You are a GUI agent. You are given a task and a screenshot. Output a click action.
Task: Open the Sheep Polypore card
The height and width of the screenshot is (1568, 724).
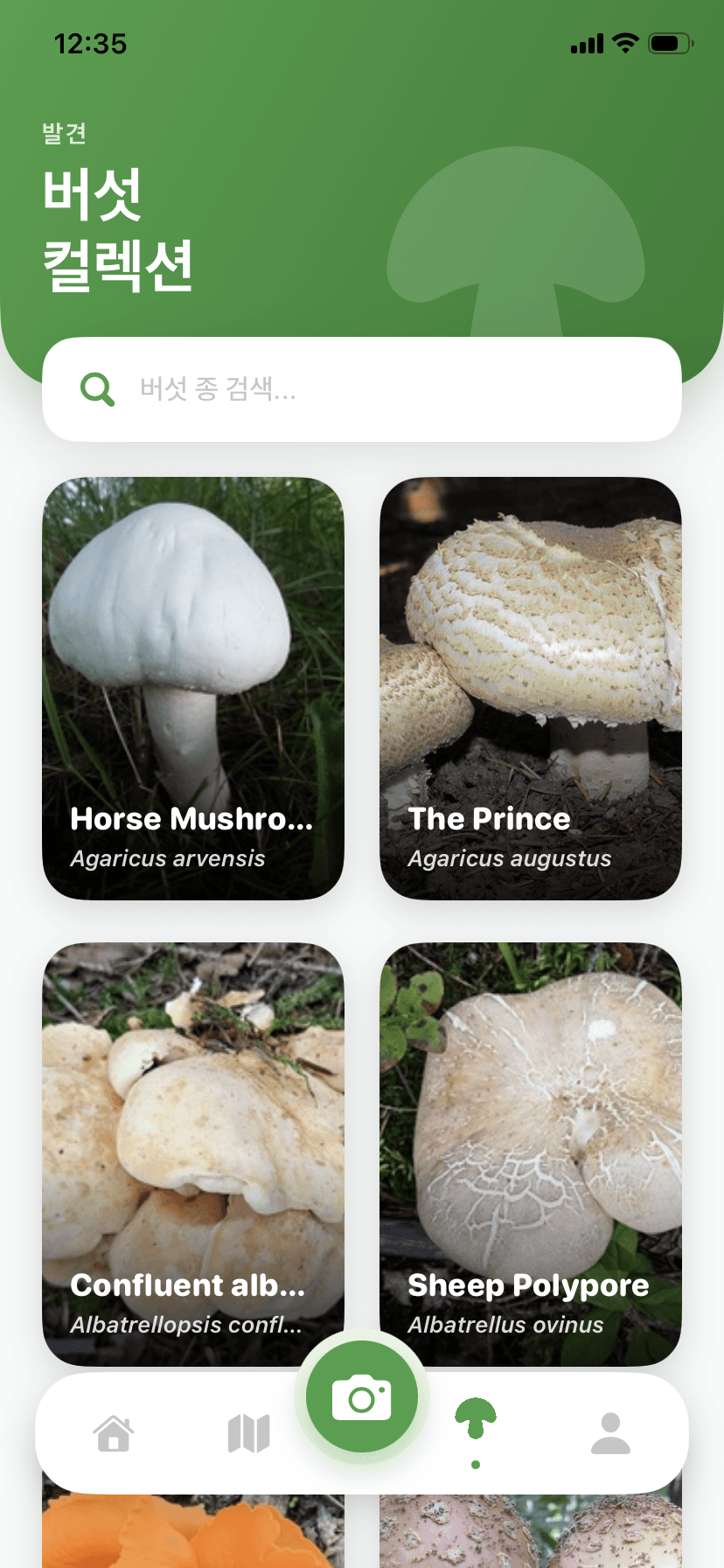tap(531, 1154)
